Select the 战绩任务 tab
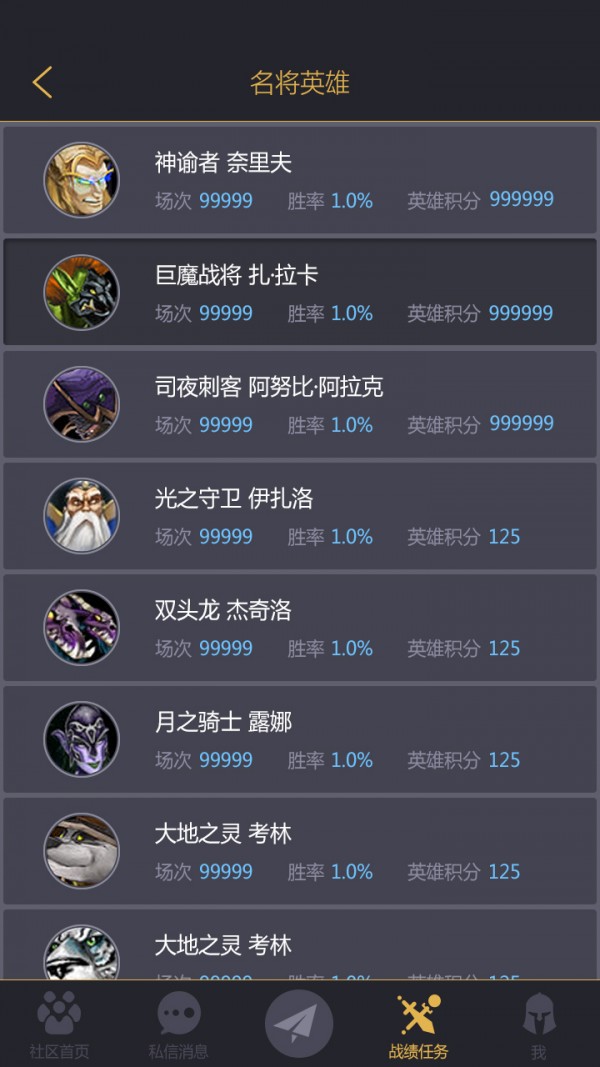This screenshot has height=1067, width=600. click(x=418, y=1025)
